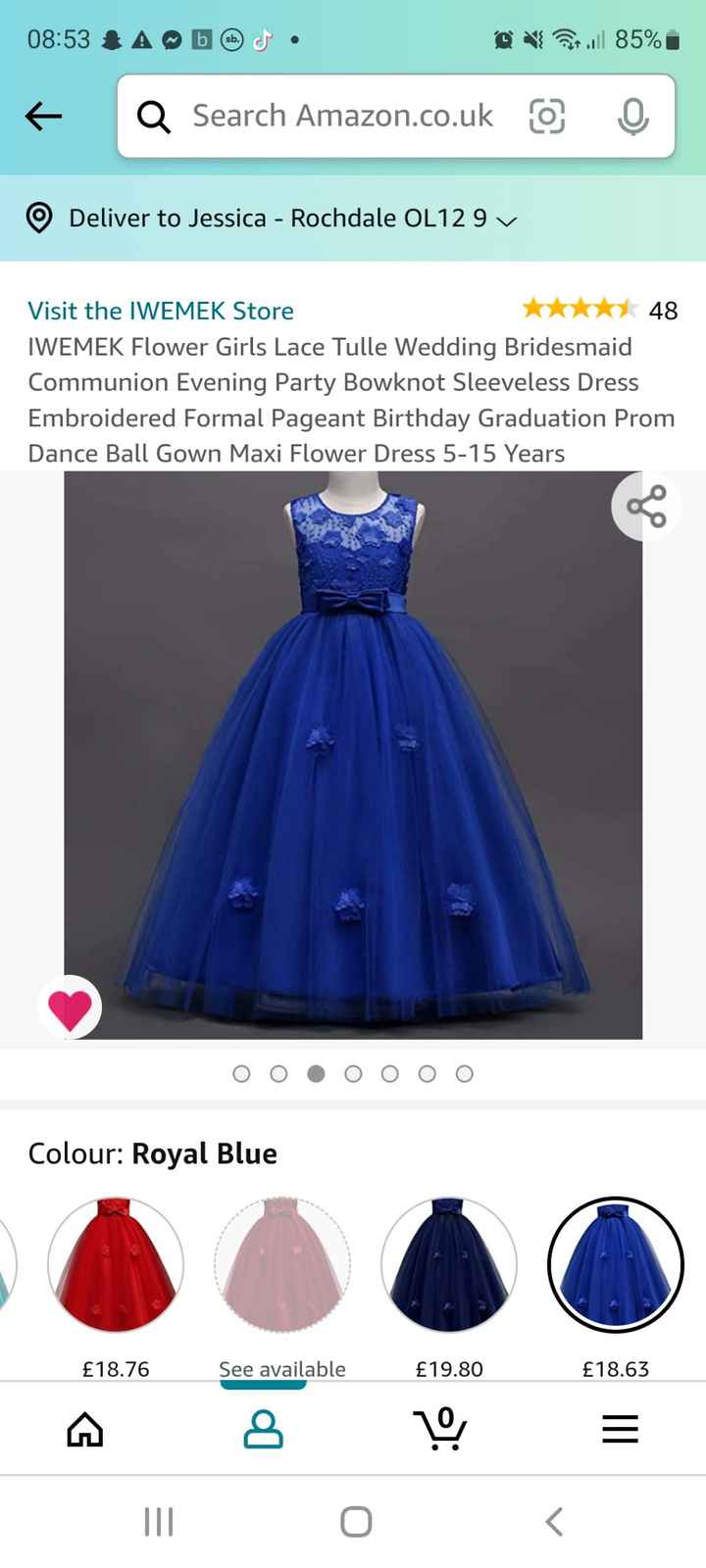Open the camera lens search
This screenshot has height=1568, width=706.
point(546,117)
